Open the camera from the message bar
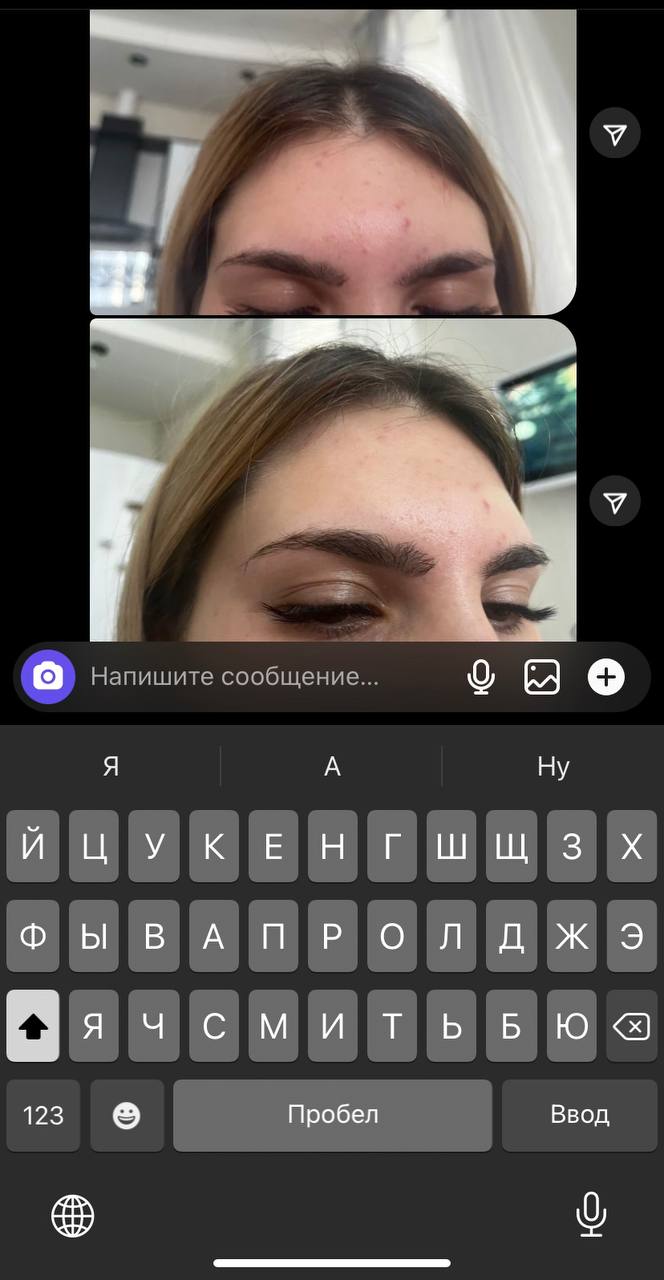 (x=48, y=677)
